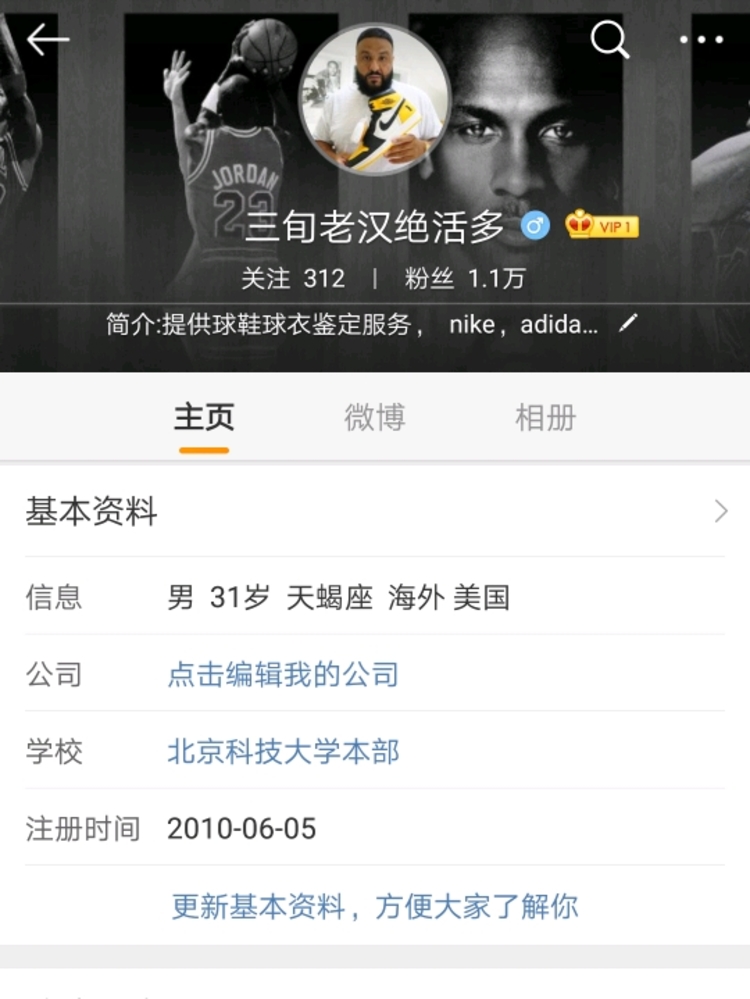This screenshot has height=999, width=750.
Task: Open the 北京科技大学本部 school link
Action: coord(283,752)
